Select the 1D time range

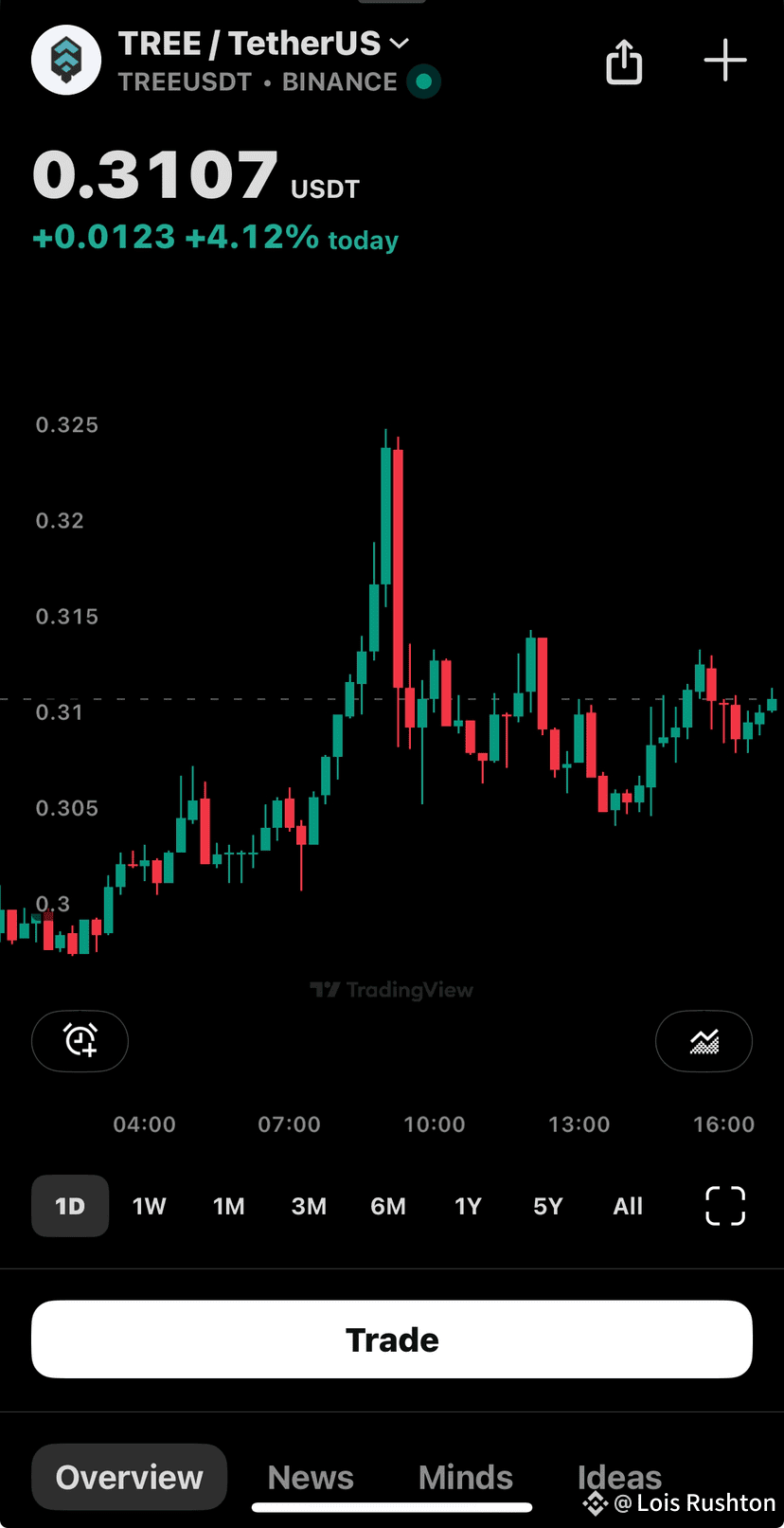click(x=70, y=1206)
